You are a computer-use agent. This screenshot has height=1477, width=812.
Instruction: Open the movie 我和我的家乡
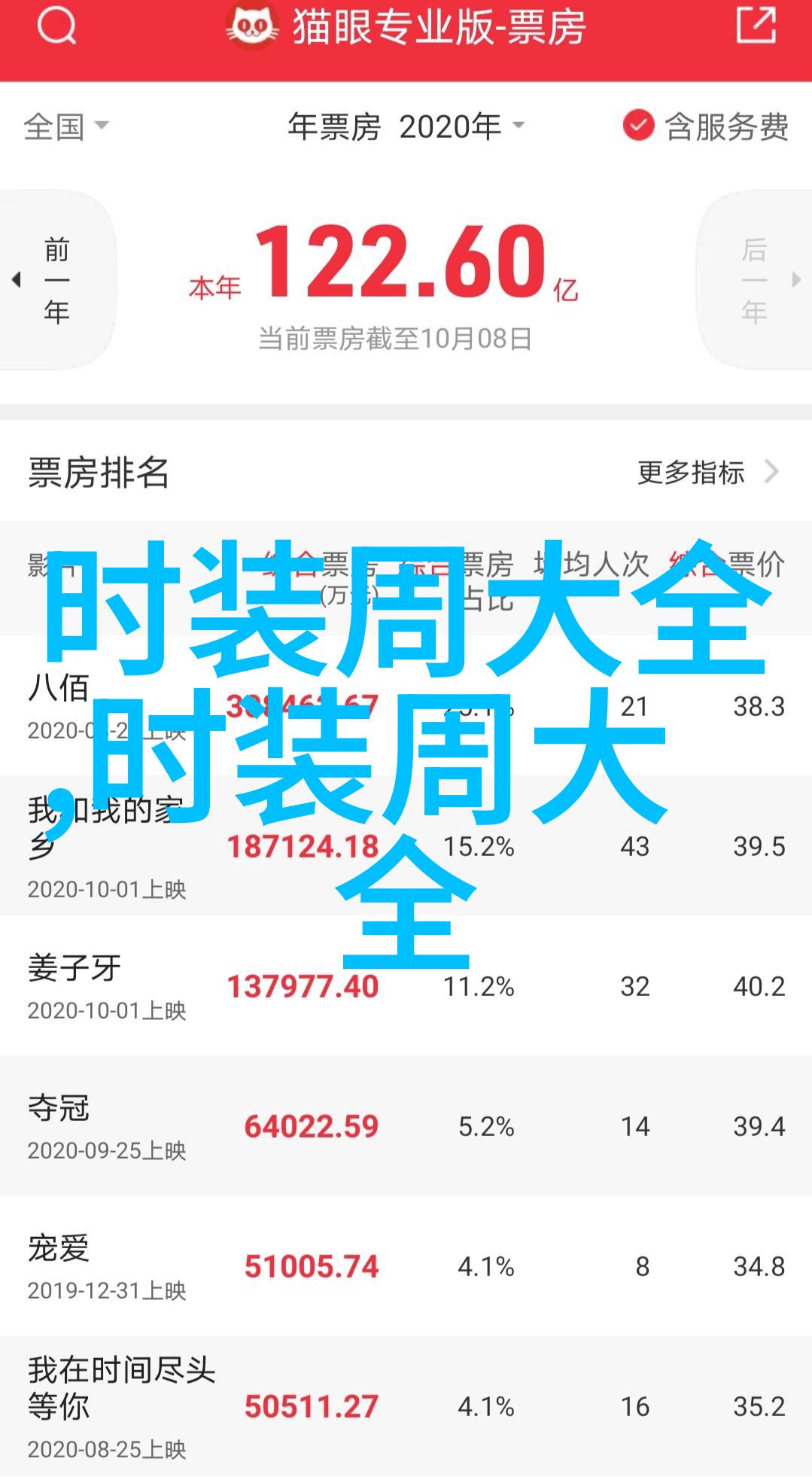click(105, 845)
